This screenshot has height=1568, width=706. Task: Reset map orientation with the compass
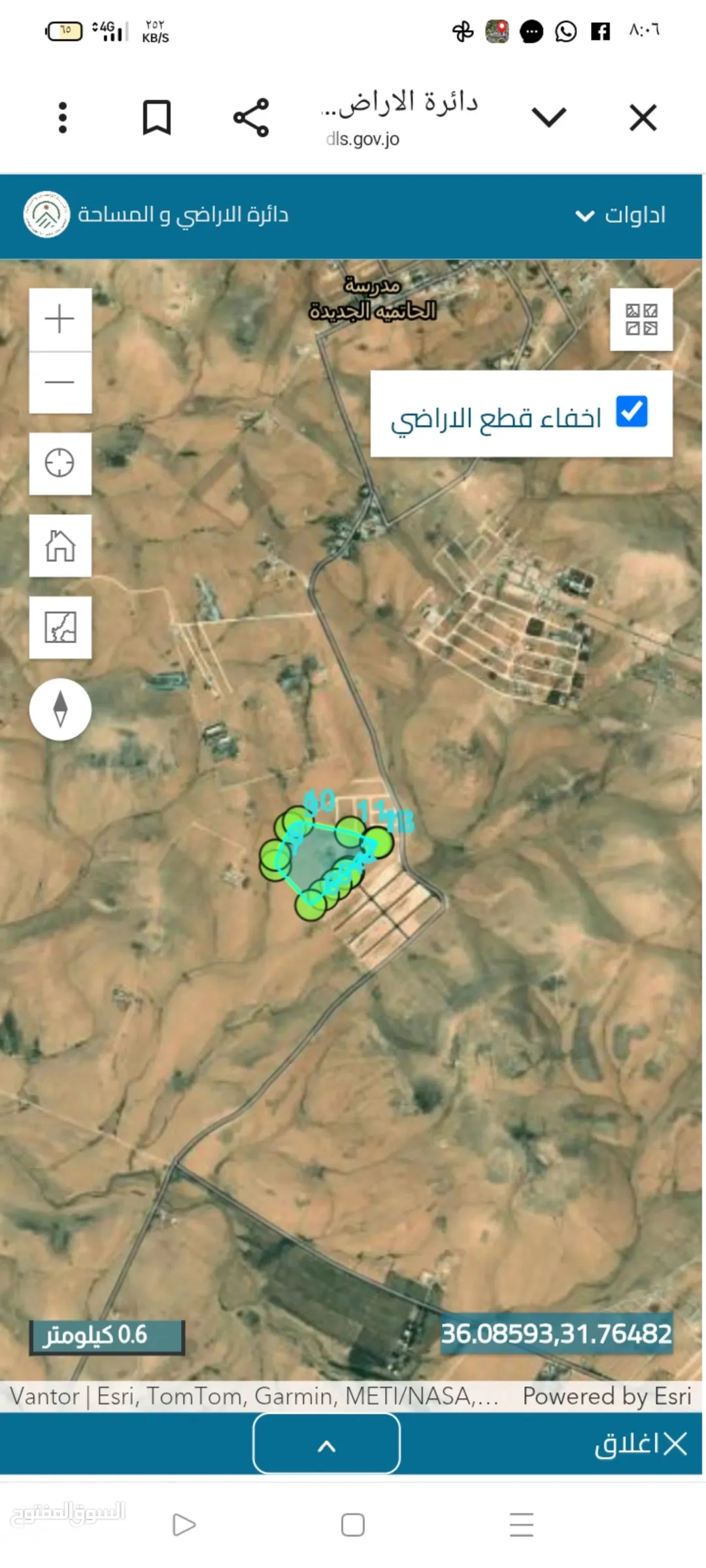point(60,709)
